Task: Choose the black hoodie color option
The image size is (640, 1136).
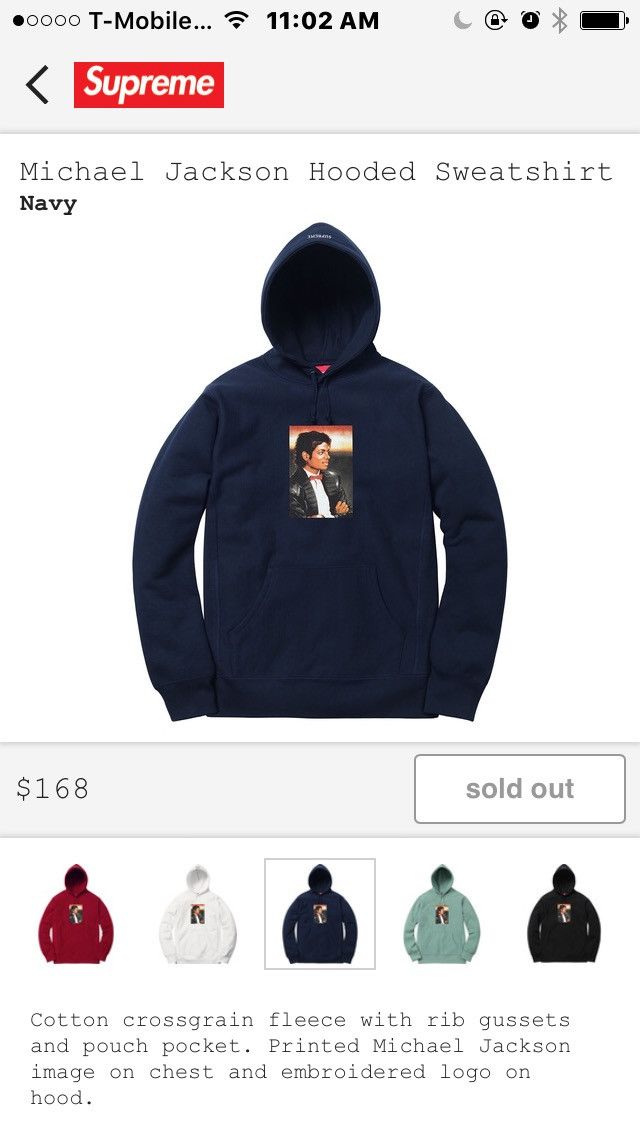Action: click(564, 914)
